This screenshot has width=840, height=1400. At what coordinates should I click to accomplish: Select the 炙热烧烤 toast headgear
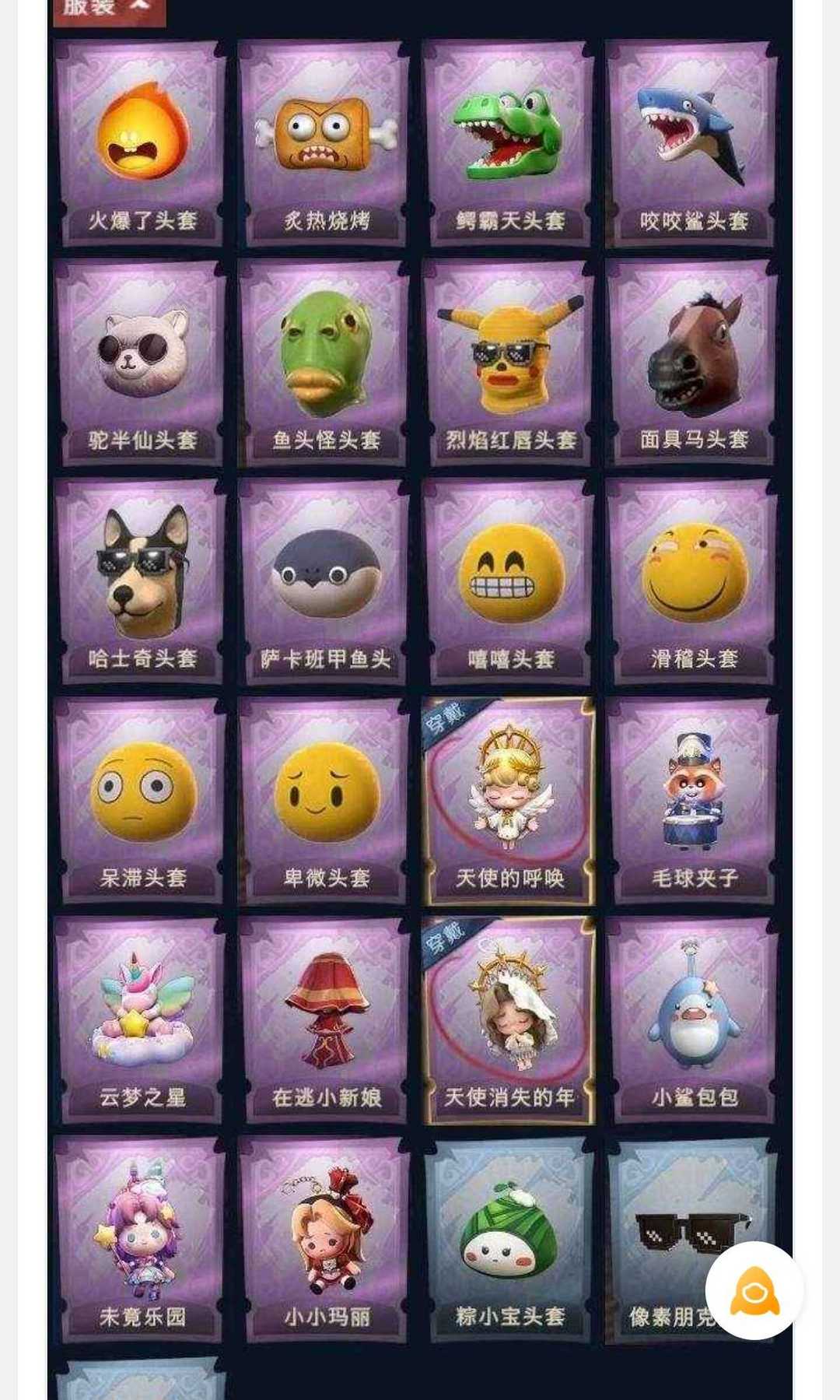tap(324, 140)
